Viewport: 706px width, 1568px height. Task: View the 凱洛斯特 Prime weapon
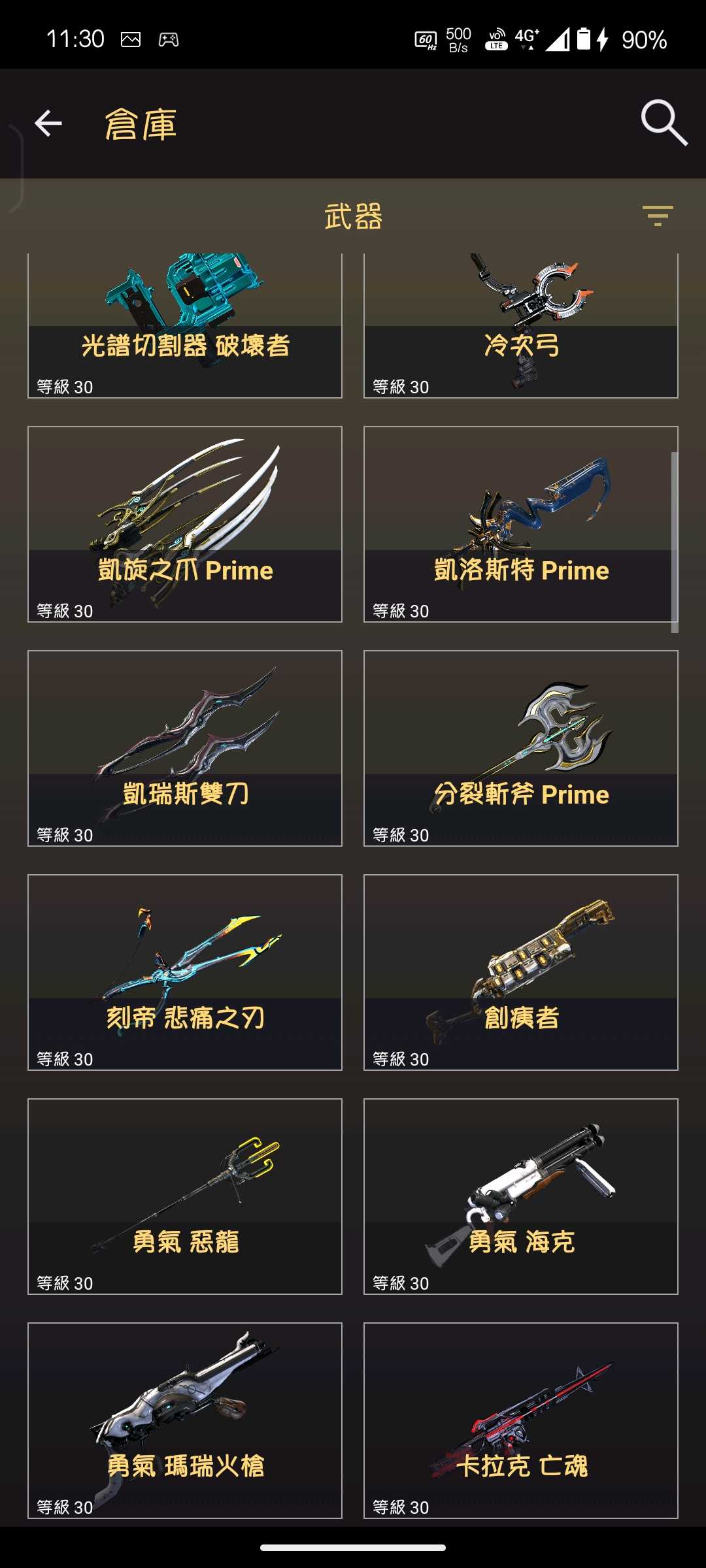pyautogui.click(x=521, y=524)
